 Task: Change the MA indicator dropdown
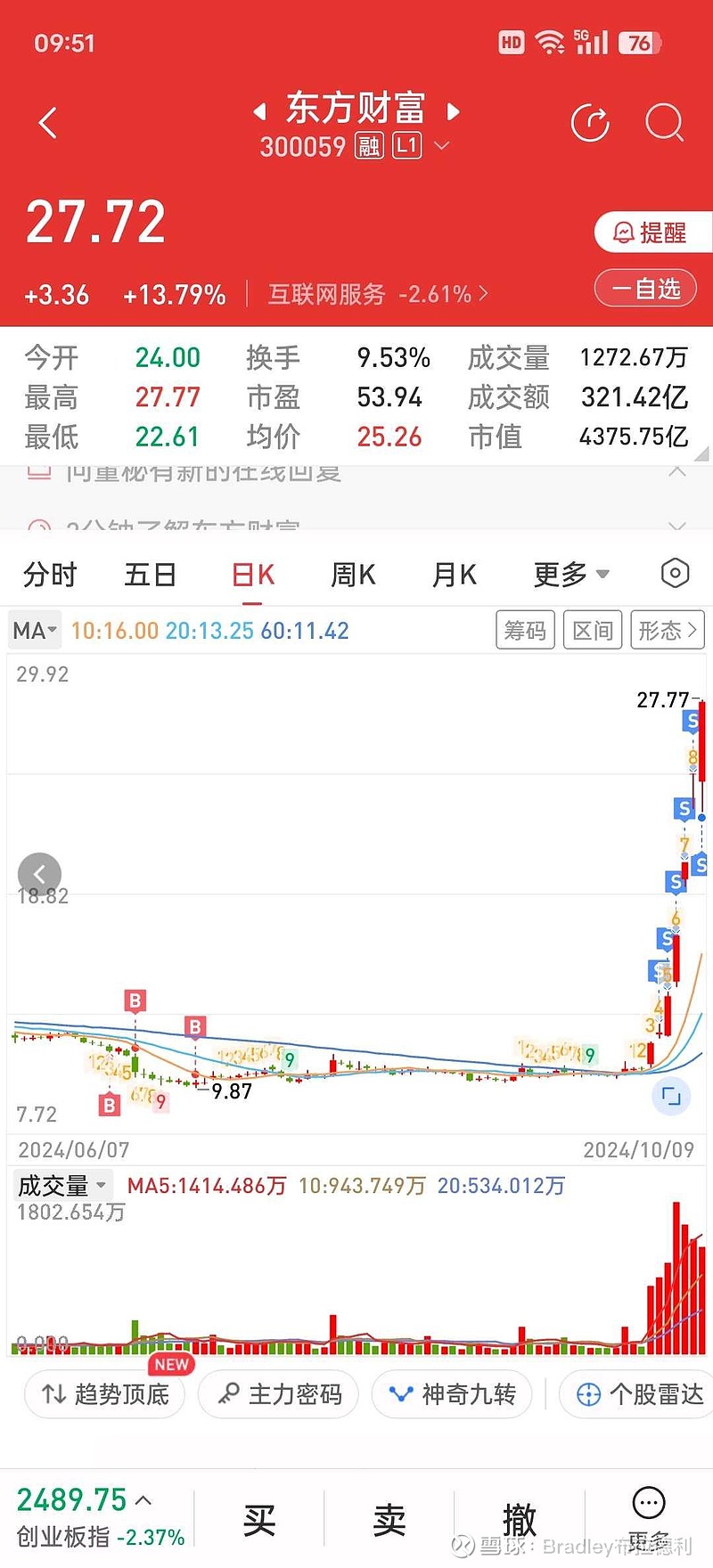[35, 631]
